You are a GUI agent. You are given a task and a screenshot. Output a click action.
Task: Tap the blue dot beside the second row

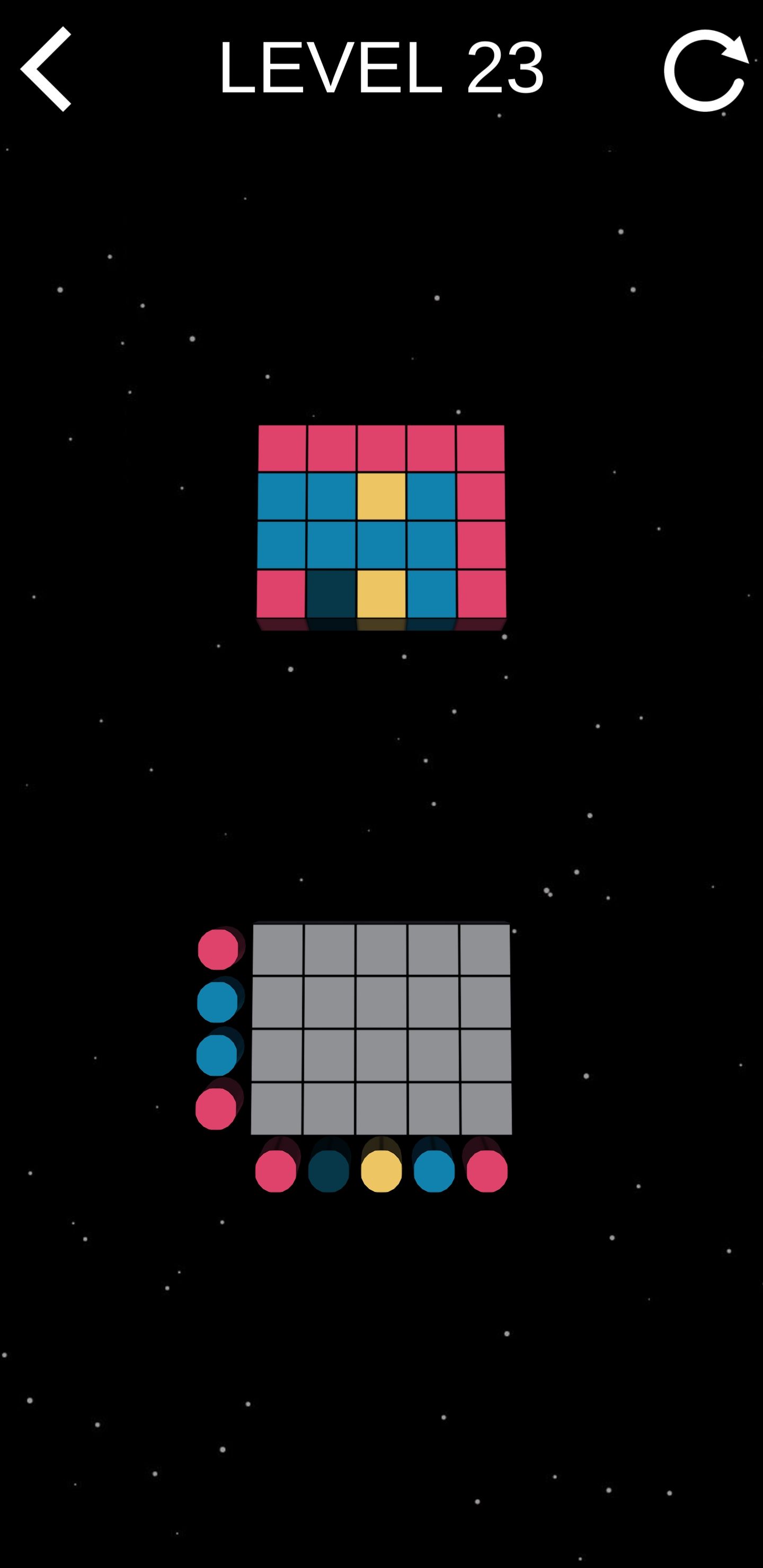[x=217, y=1002]
